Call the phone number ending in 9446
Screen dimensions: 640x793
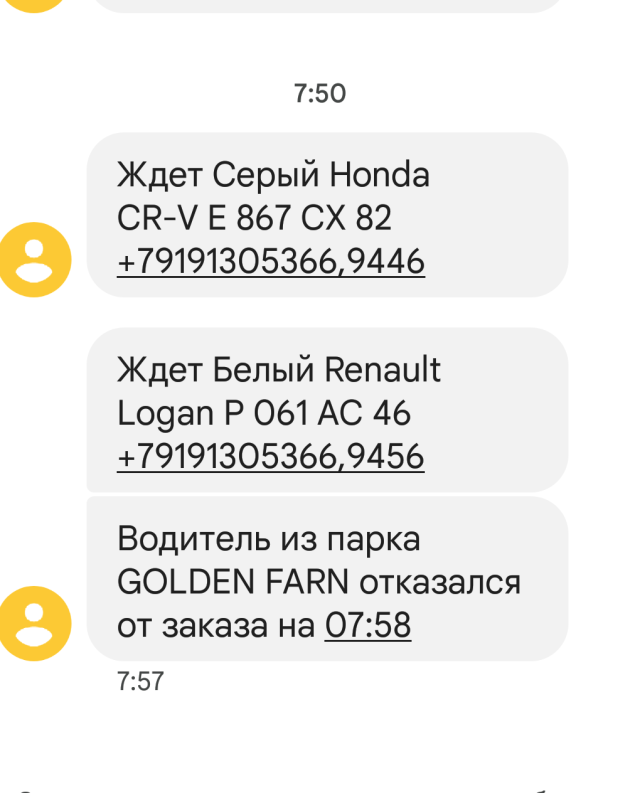271,262
